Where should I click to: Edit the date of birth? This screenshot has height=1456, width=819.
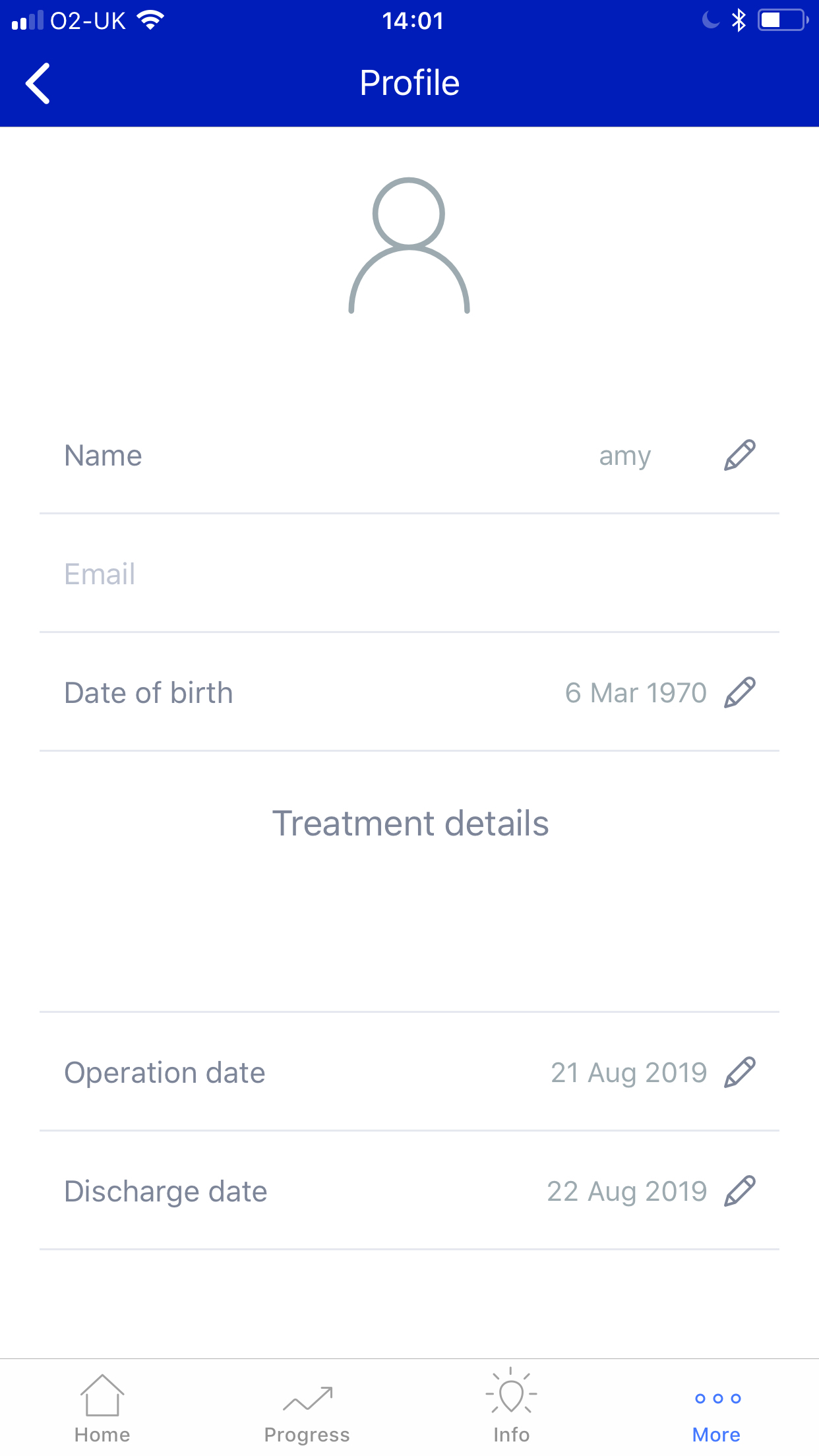point(739,692)
